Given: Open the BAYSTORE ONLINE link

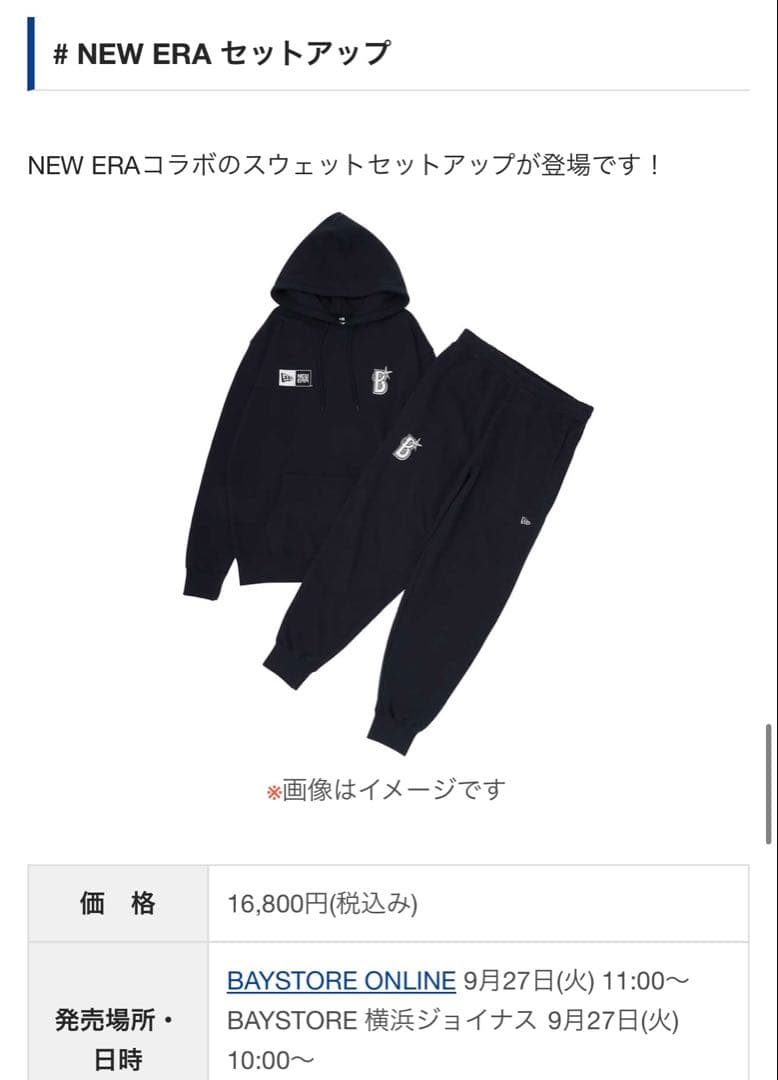Looking at the screenshot, I should [339, 981].
